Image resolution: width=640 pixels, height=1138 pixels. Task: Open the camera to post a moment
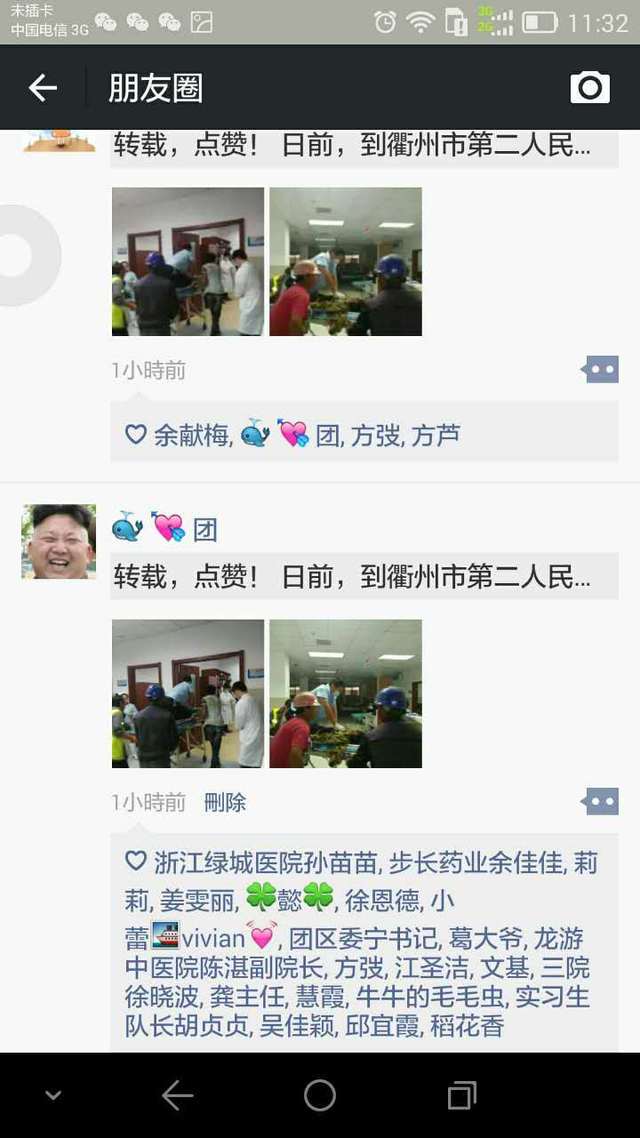pyautogui.click(x=590, y=88)
